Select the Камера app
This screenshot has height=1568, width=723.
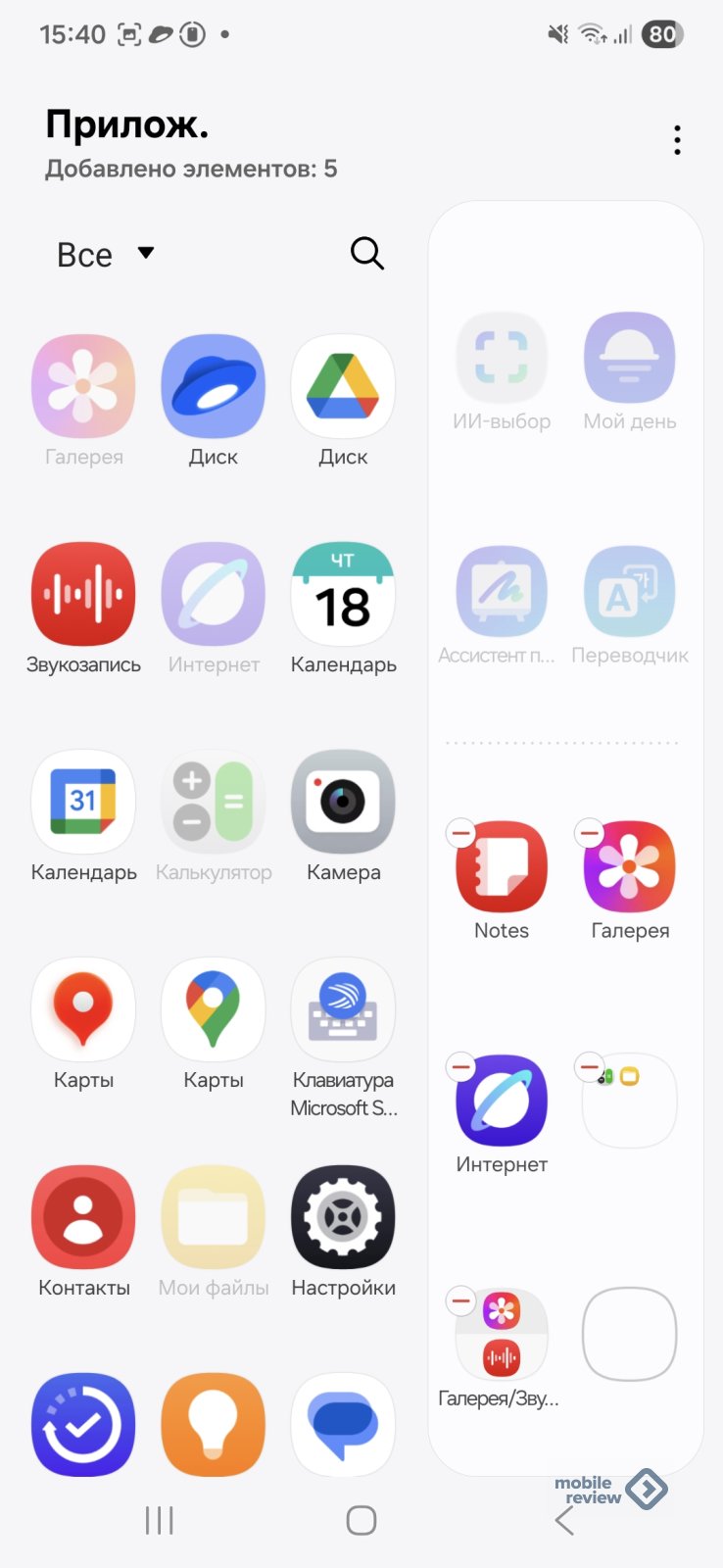pos(343,803)
